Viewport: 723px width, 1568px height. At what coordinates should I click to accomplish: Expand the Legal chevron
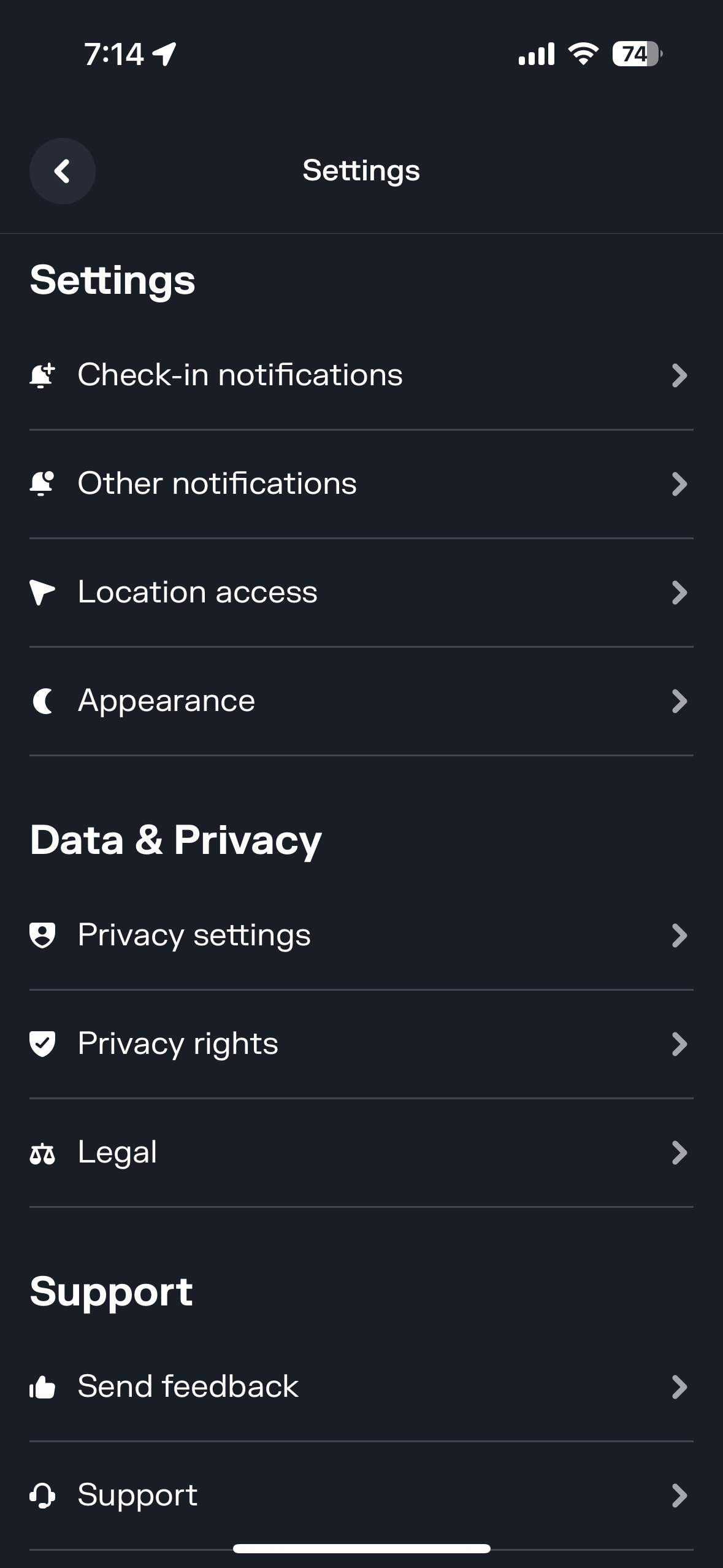point(678,1153)
